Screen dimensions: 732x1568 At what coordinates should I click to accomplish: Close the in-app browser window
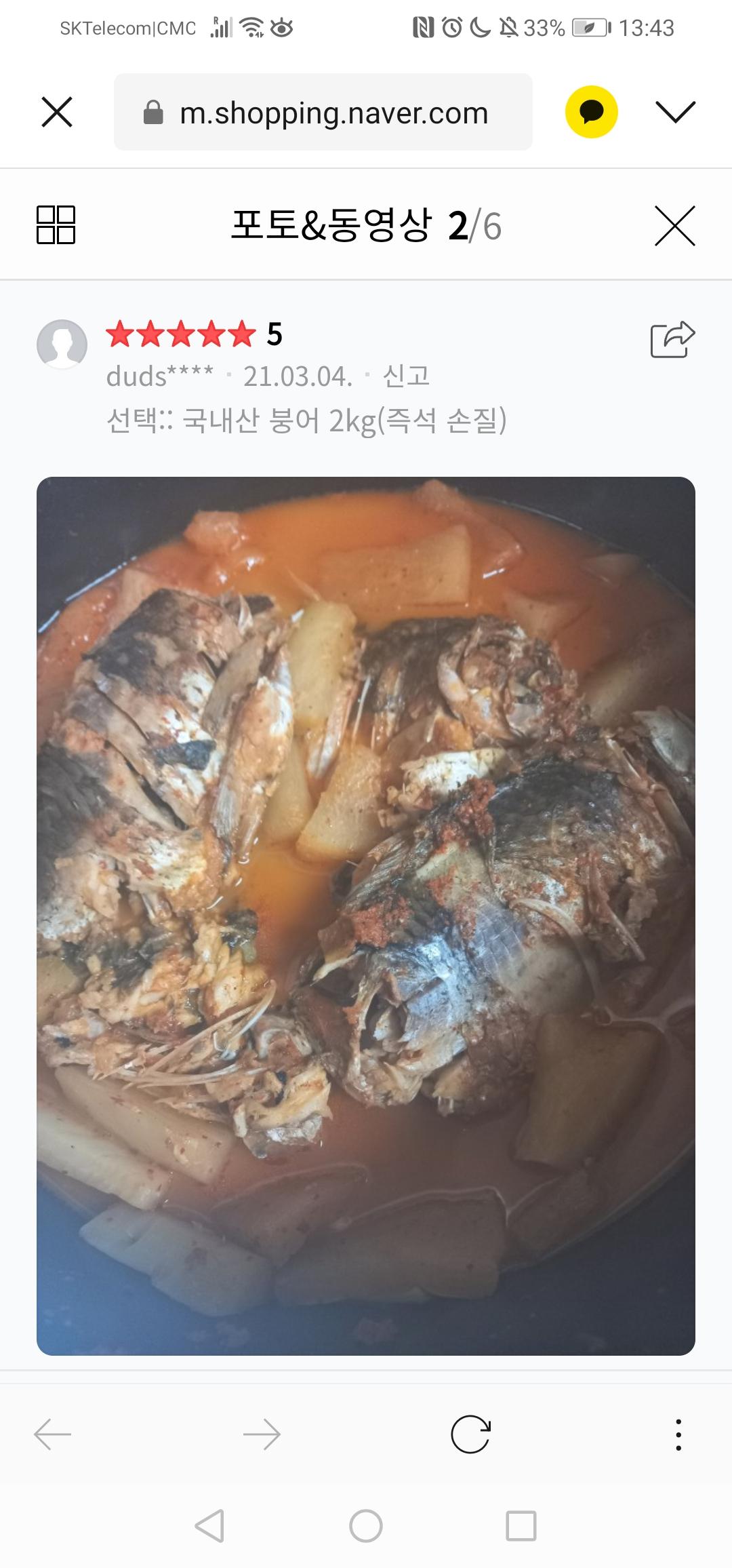[x=57, y=112]
